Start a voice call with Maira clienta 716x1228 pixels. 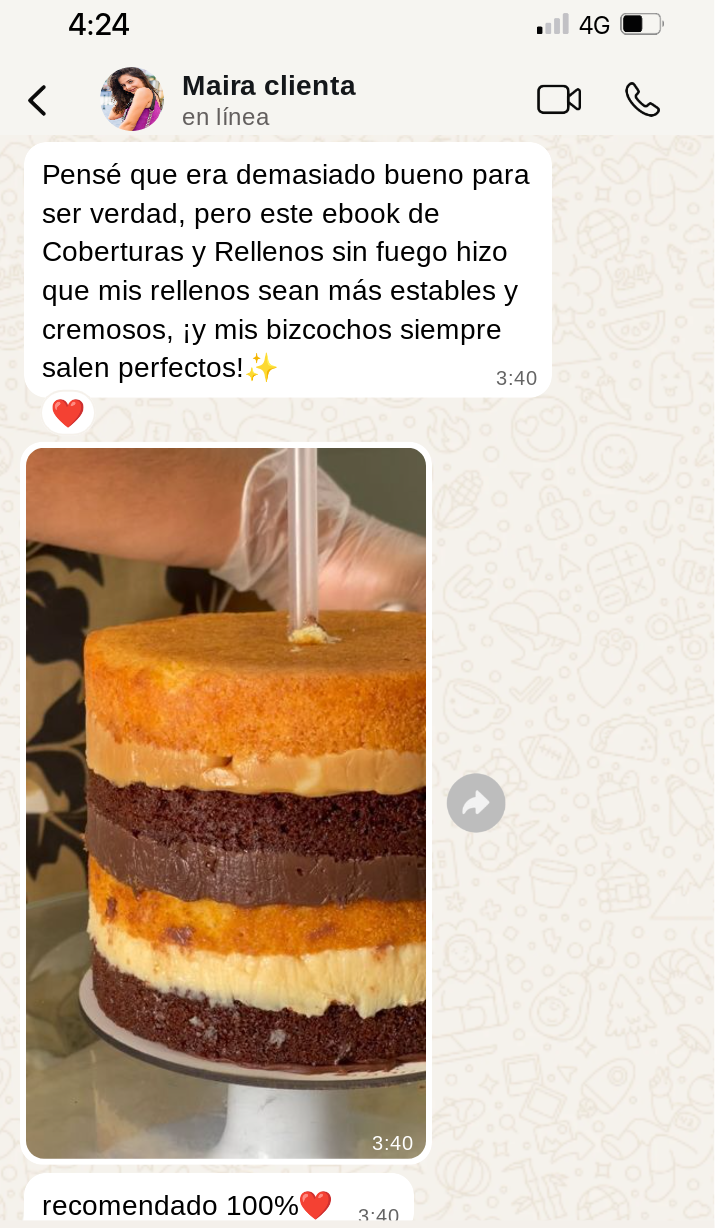[x=642, y=100]
